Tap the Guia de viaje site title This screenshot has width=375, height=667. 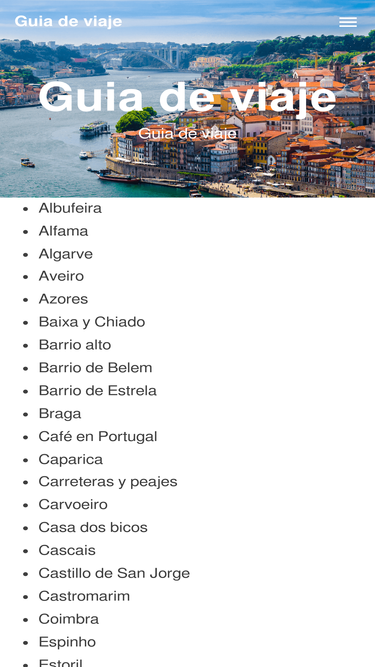coord(68,21)
